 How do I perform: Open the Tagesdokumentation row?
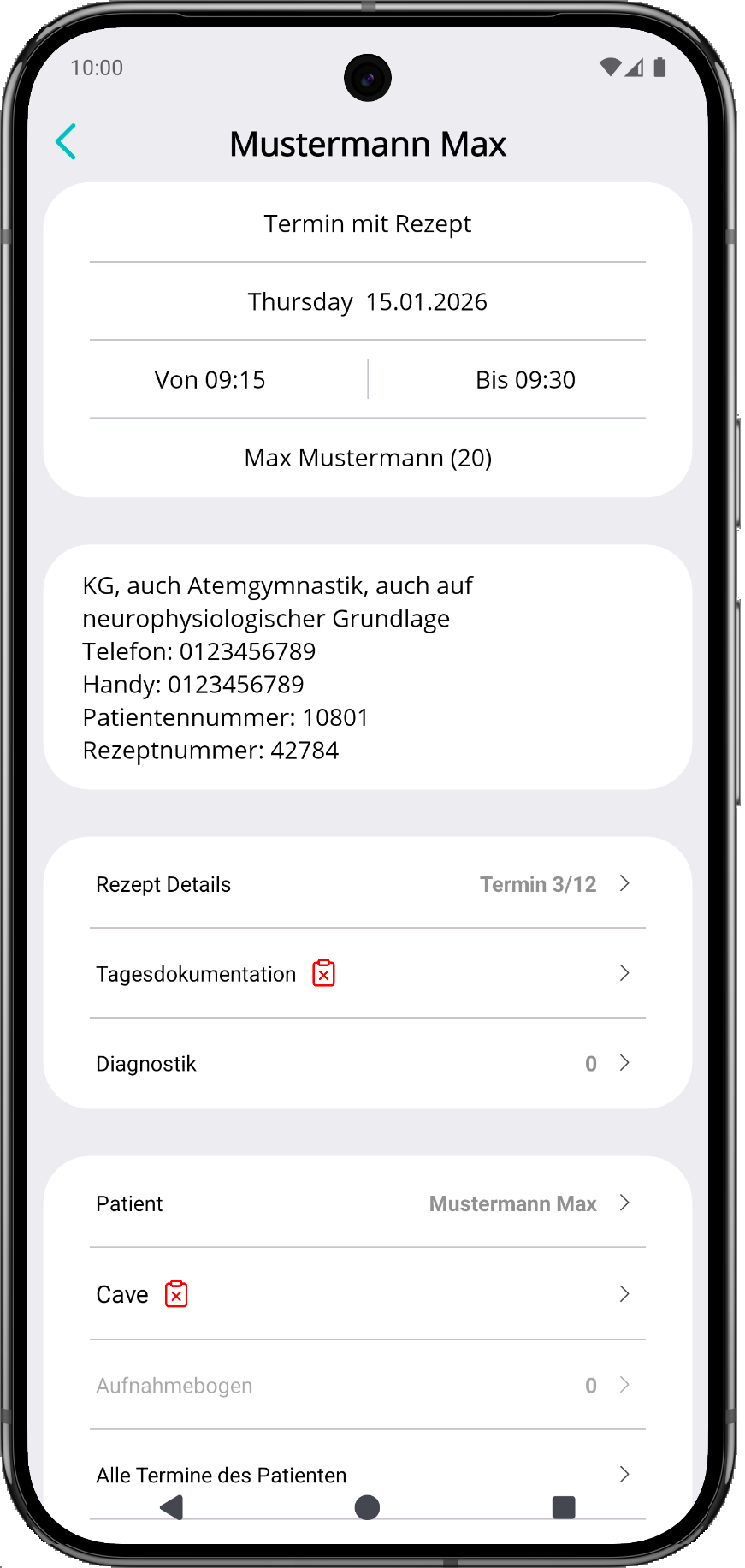367,974
